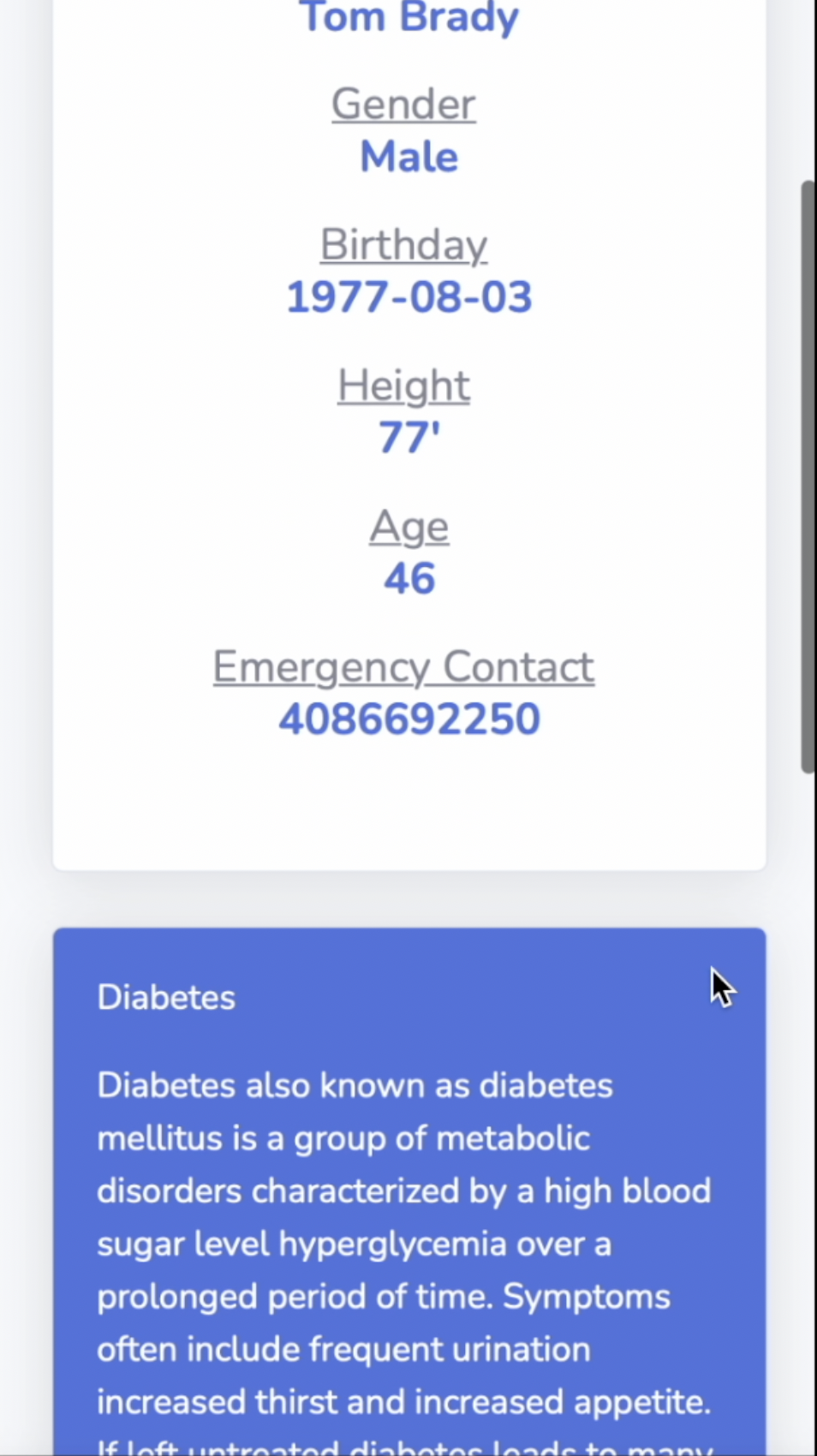Screen dimensions: 817x1456
Task: Click the page's vertical scrollbar
Action: (x=808, y=477)
